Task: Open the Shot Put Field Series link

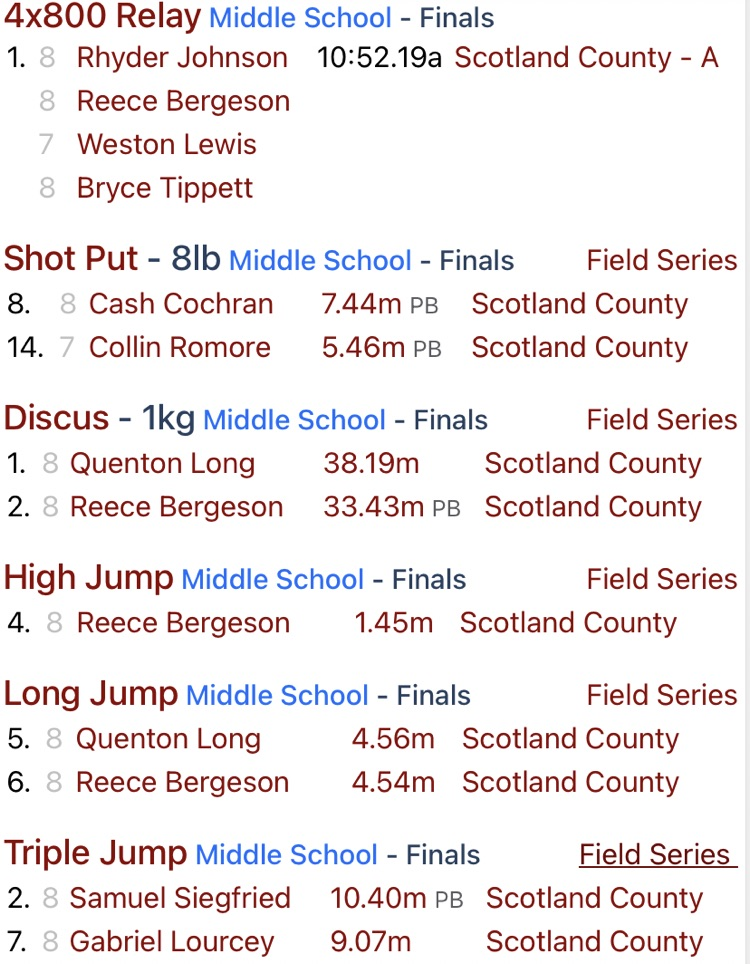Action: click(x=661, y=260)
